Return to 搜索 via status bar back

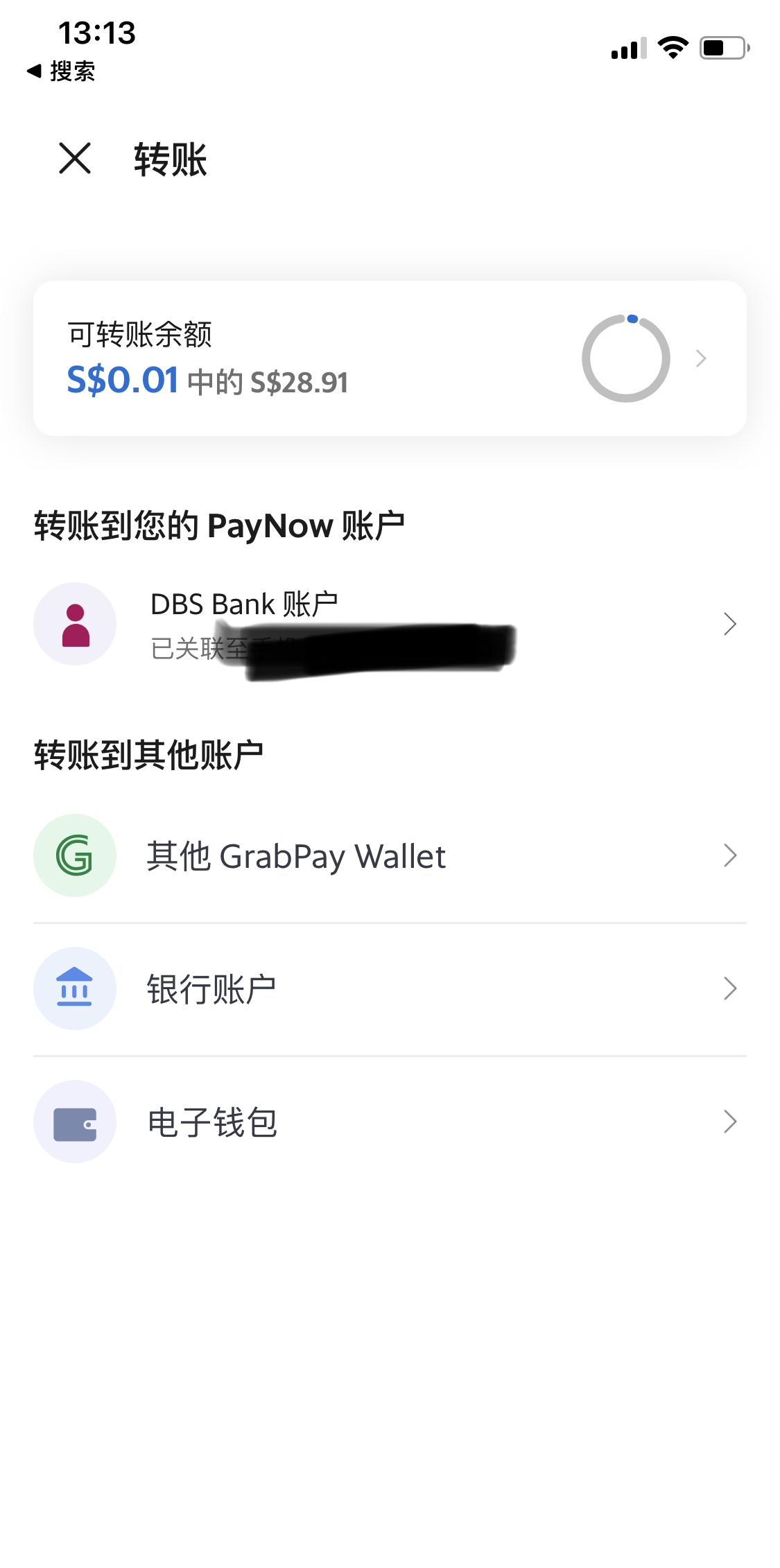tap(61, 71)
